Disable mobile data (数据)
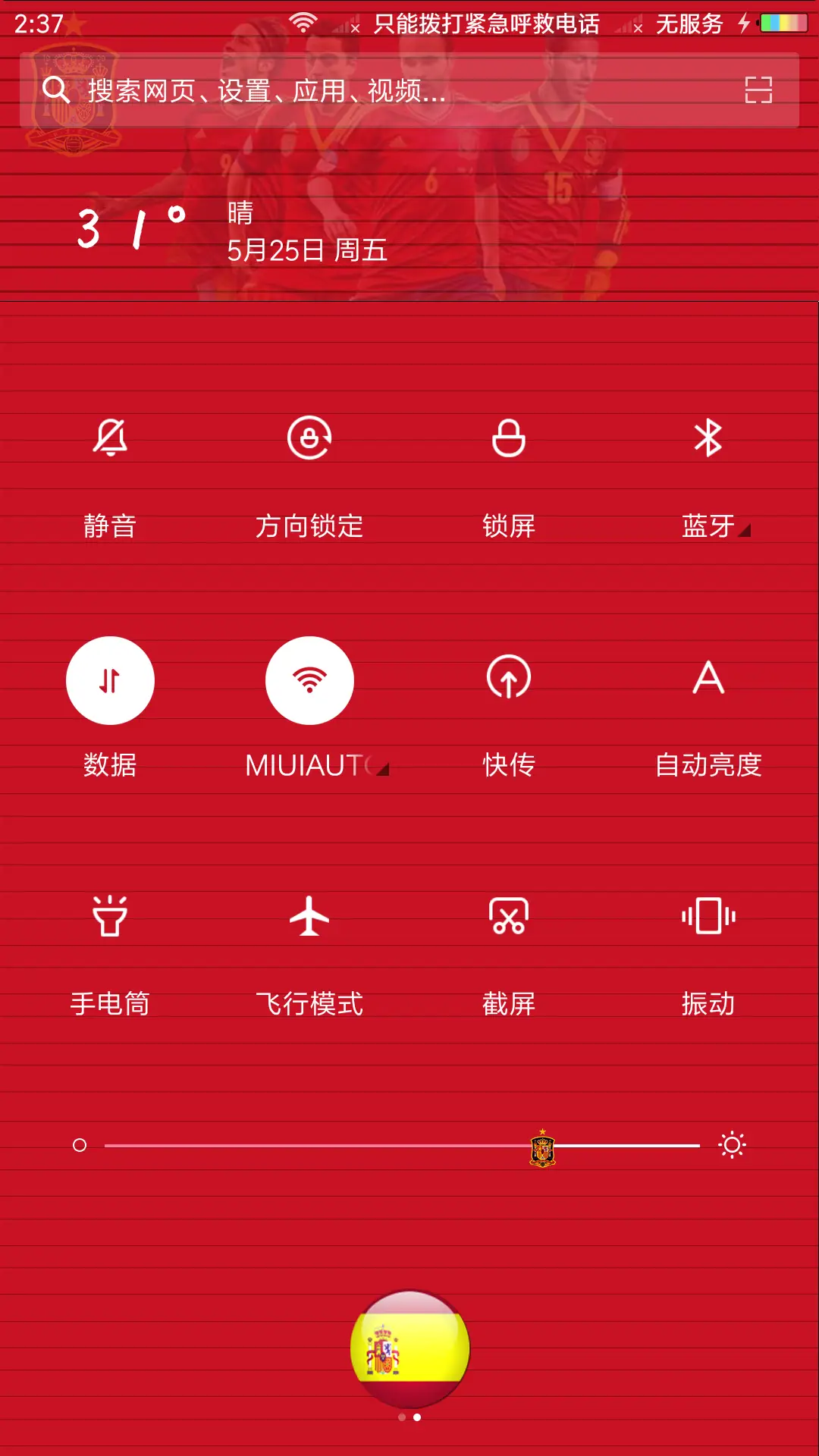The height and width of the screenshot is (1456, 819). pos(110,680)
